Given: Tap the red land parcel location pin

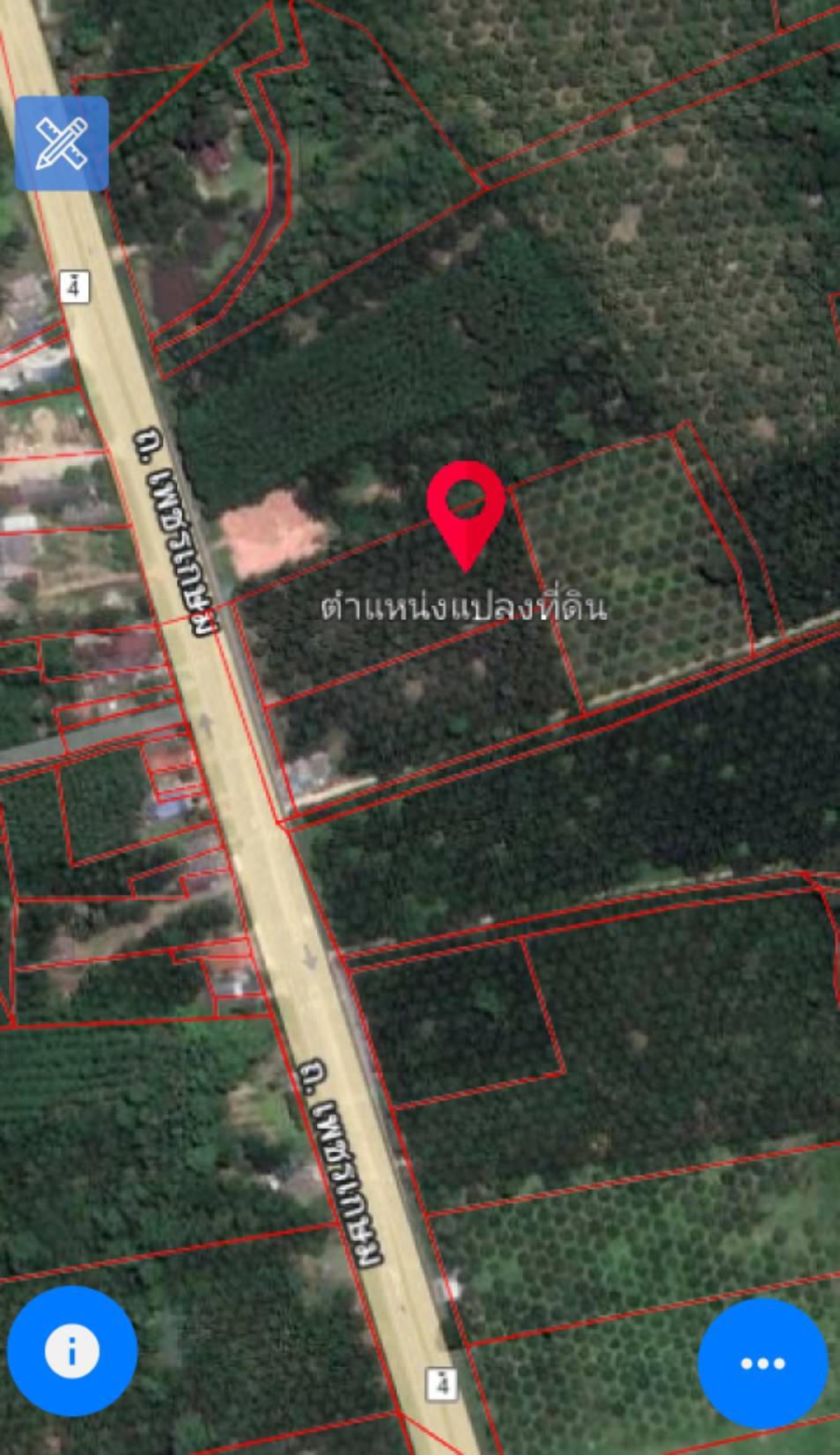Looking at the screenshot, I should [x=466, y=515].
